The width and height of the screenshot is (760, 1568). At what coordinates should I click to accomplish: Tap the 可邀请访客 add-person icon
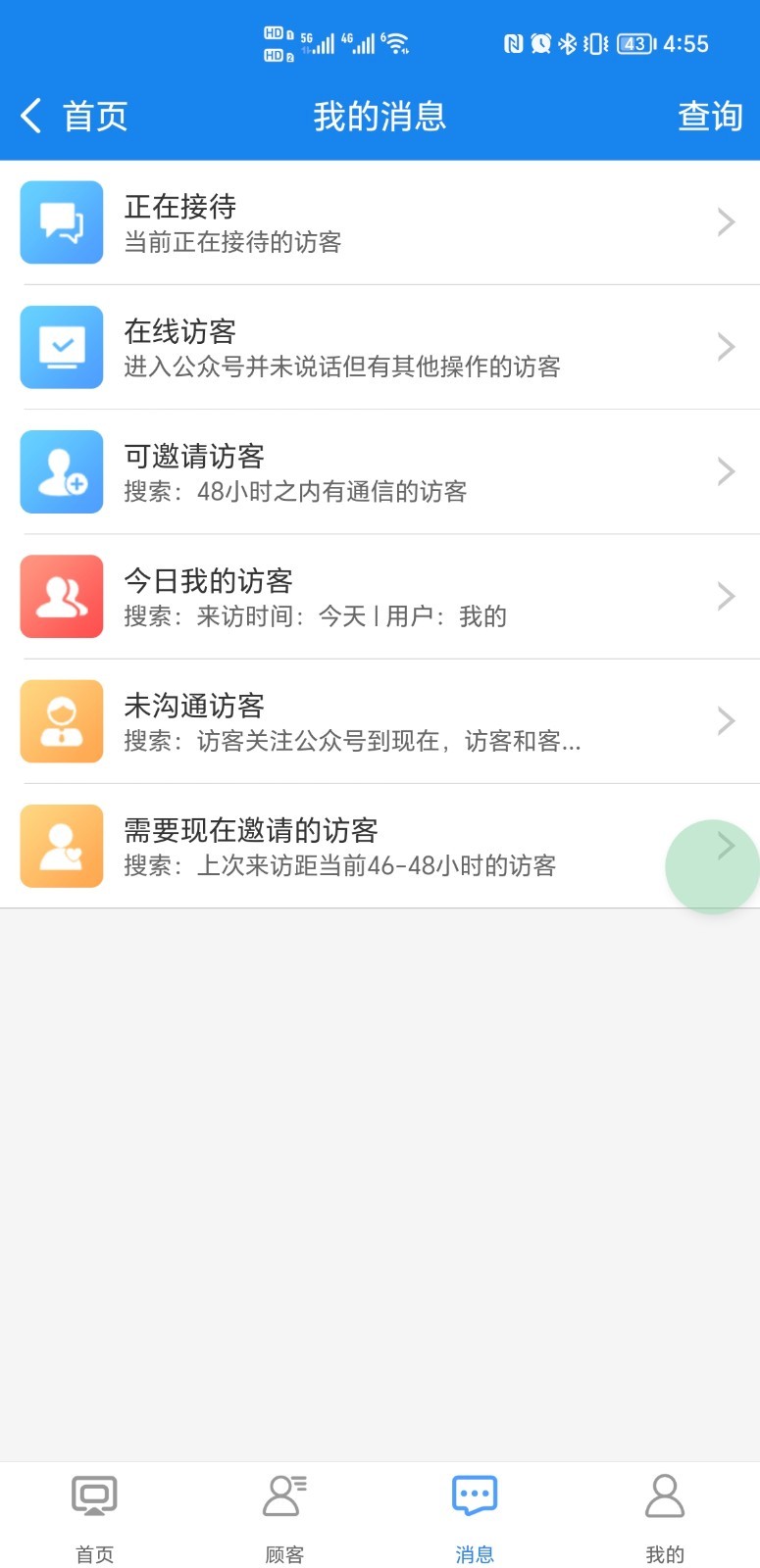pos(62,471)
